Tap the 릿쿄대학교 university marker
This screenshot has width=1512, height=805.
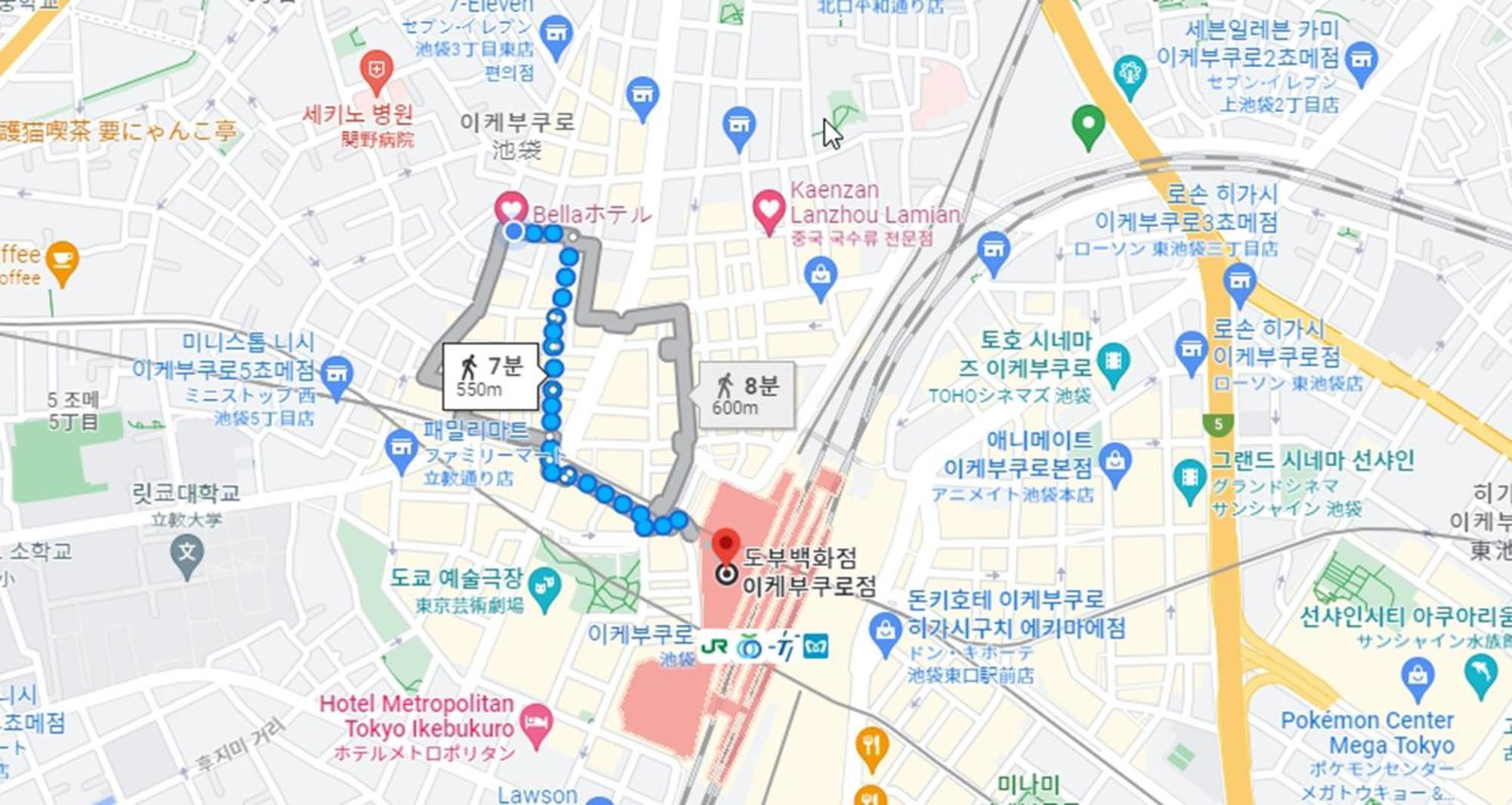click(187, 555)
